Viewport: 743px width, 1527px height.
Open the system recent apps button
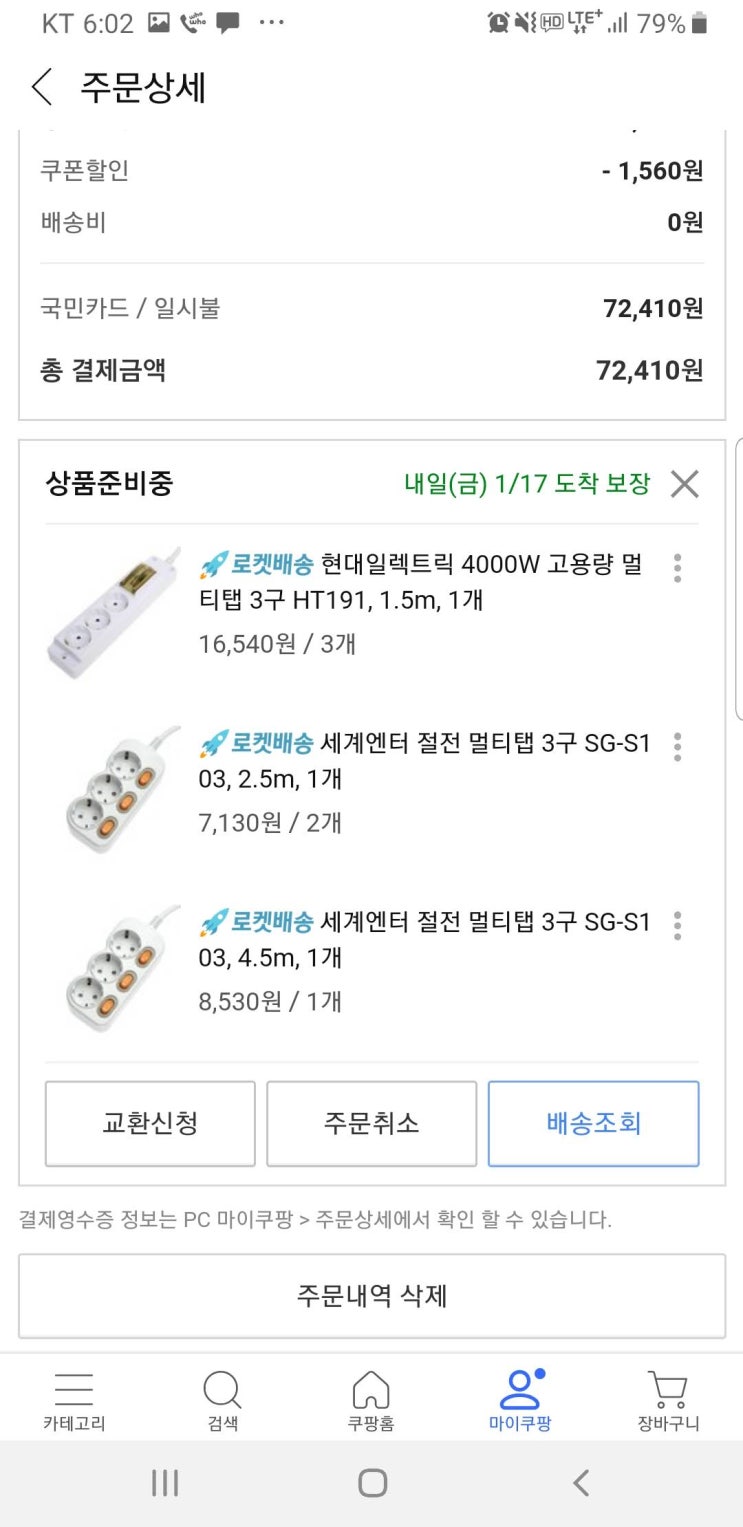(165, 1483)
